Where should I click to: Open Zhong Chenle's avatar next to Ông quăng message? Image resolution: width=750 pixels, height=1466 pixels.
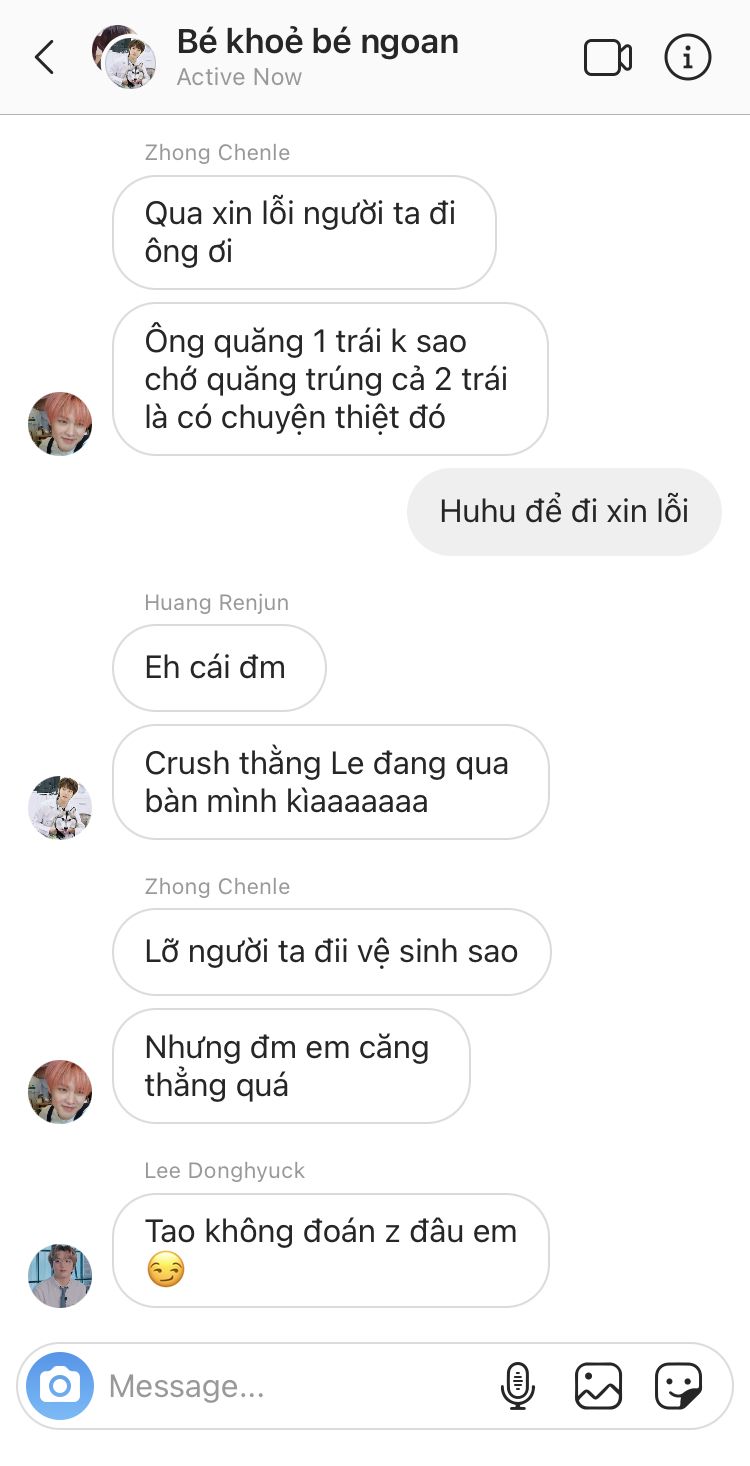(60, 424)
